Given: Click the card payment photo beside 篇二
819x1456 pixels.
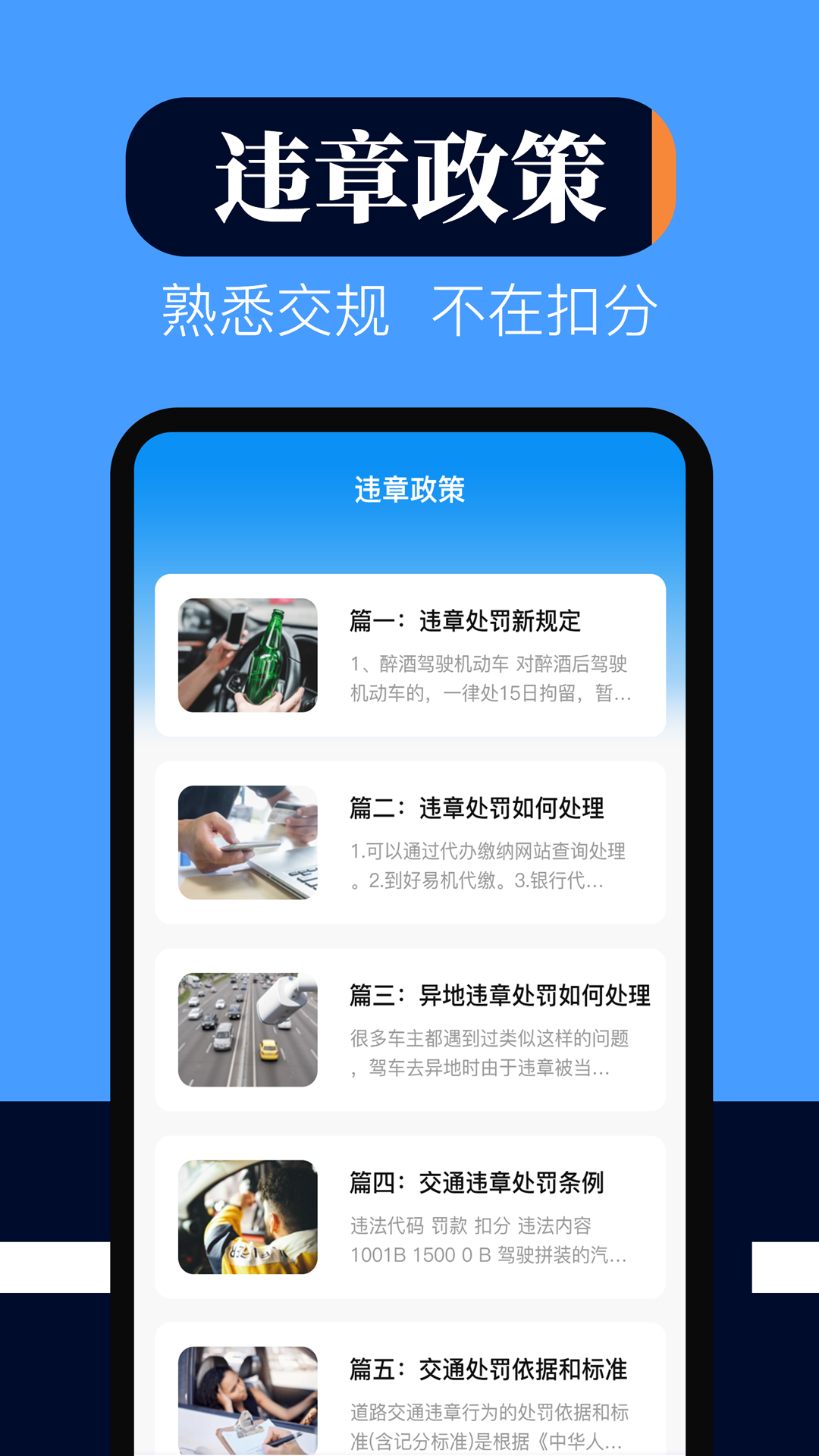Looking at the screenshot, I should pos(249,843).
